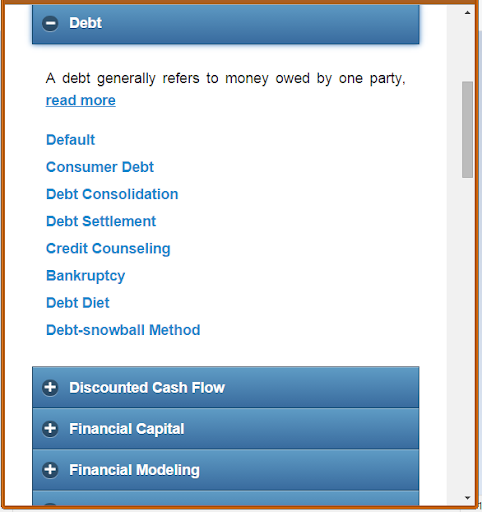Tap the scrollbar's up arrow
The image size is (482, 512).
pyautogui.click(x=467, y=13)
